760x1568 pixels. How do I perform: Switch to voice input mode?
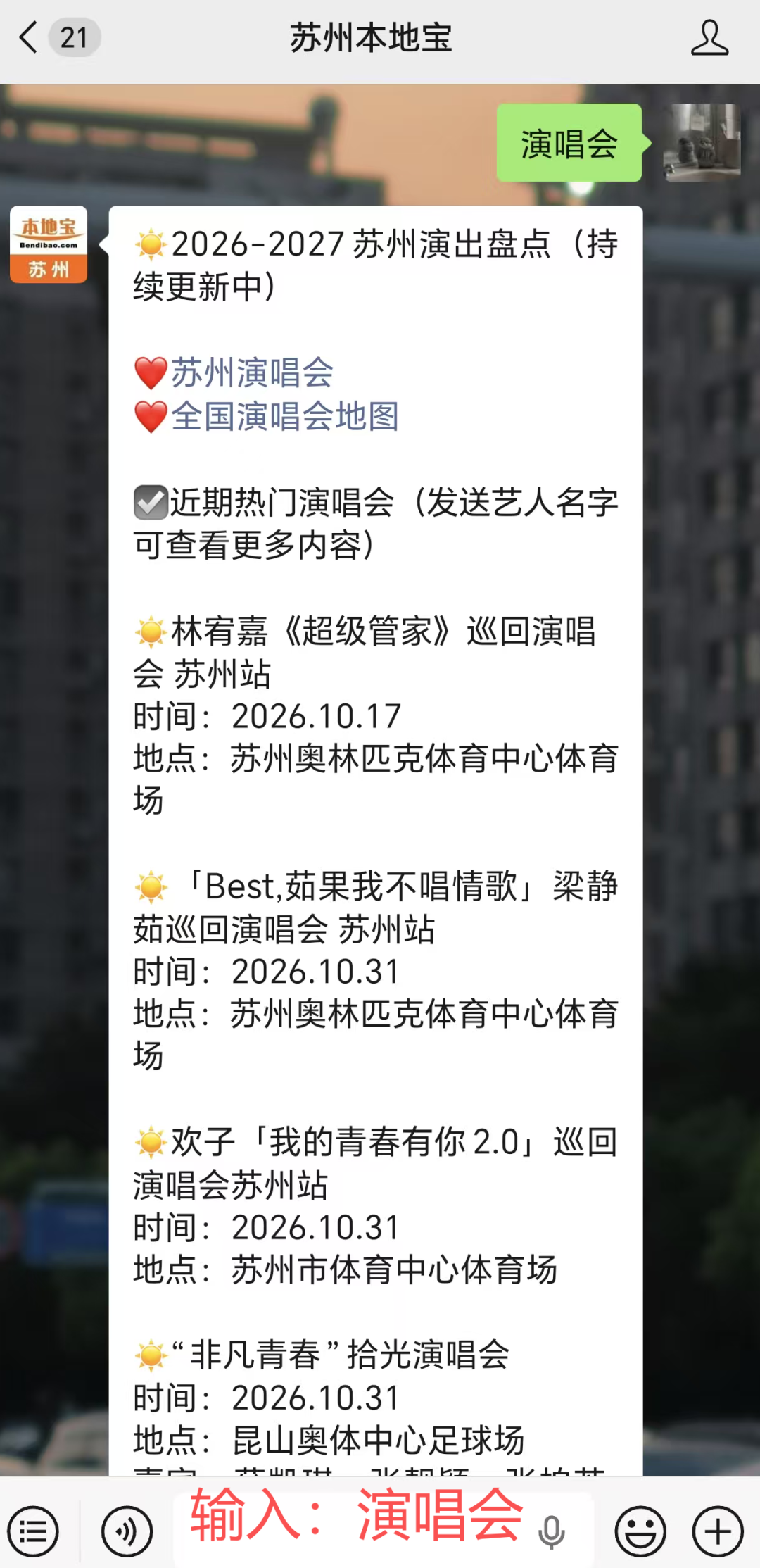point(127,1532)
